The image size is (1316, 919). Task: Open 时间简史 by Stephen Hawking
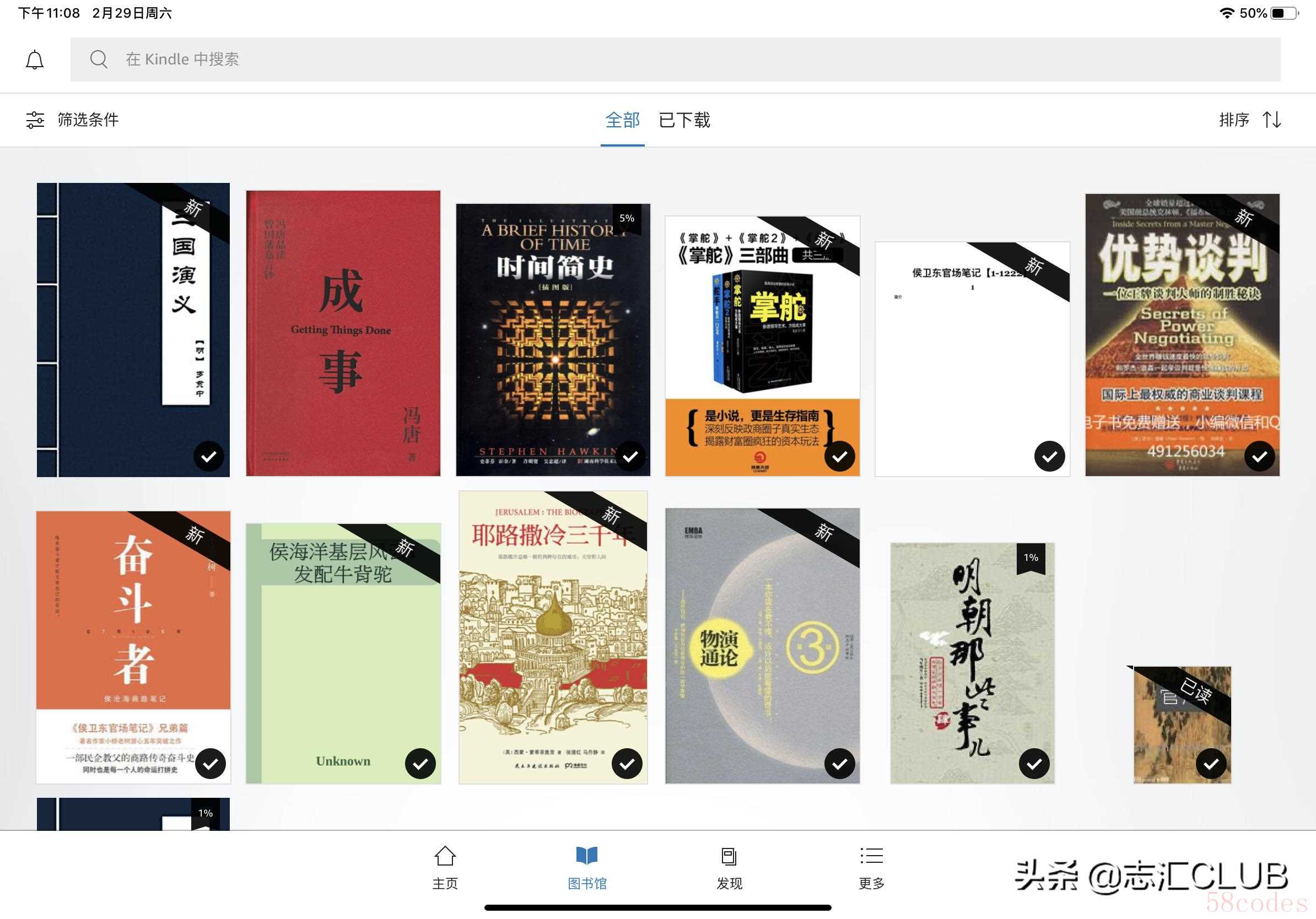pos(553,339)
